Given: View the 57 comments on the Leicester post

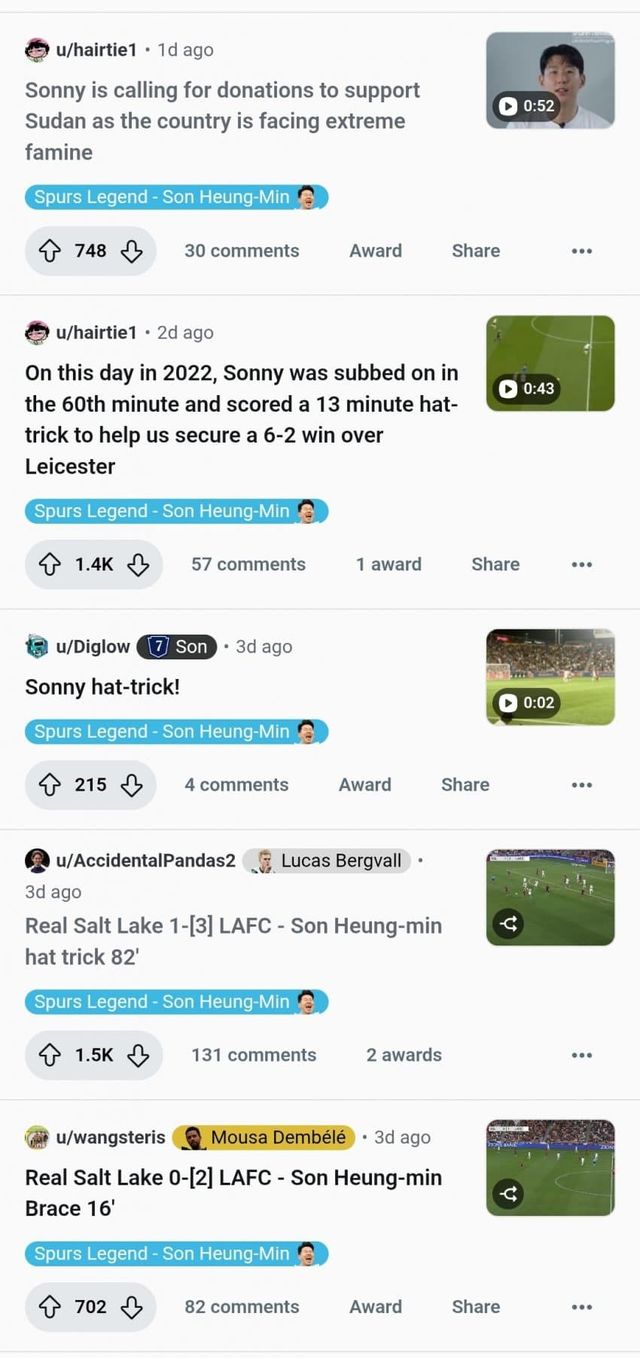Looking at the screenshot, I should (x=248, y=565).
